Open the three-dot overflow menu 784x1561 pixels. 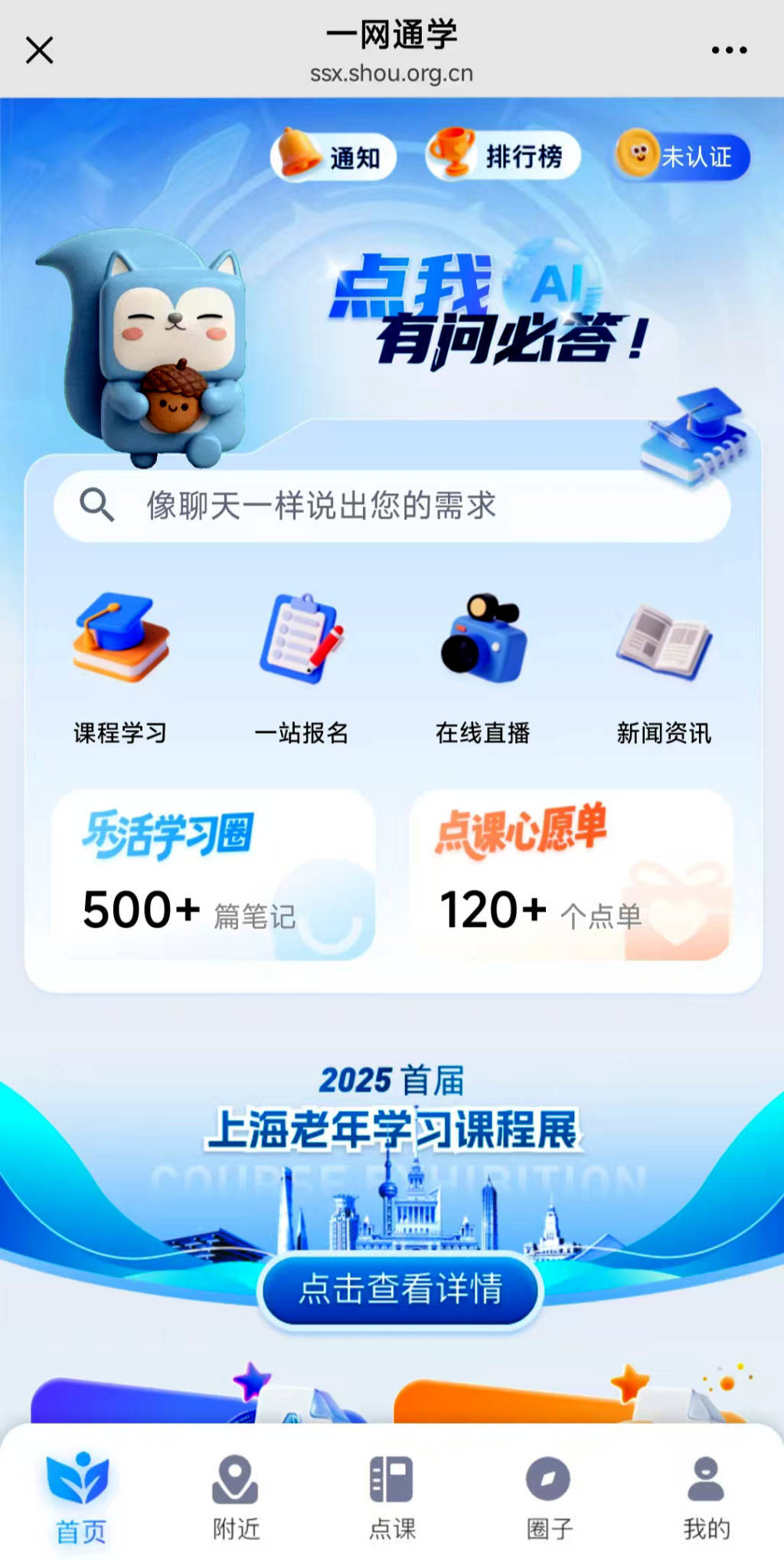point(728,51)
